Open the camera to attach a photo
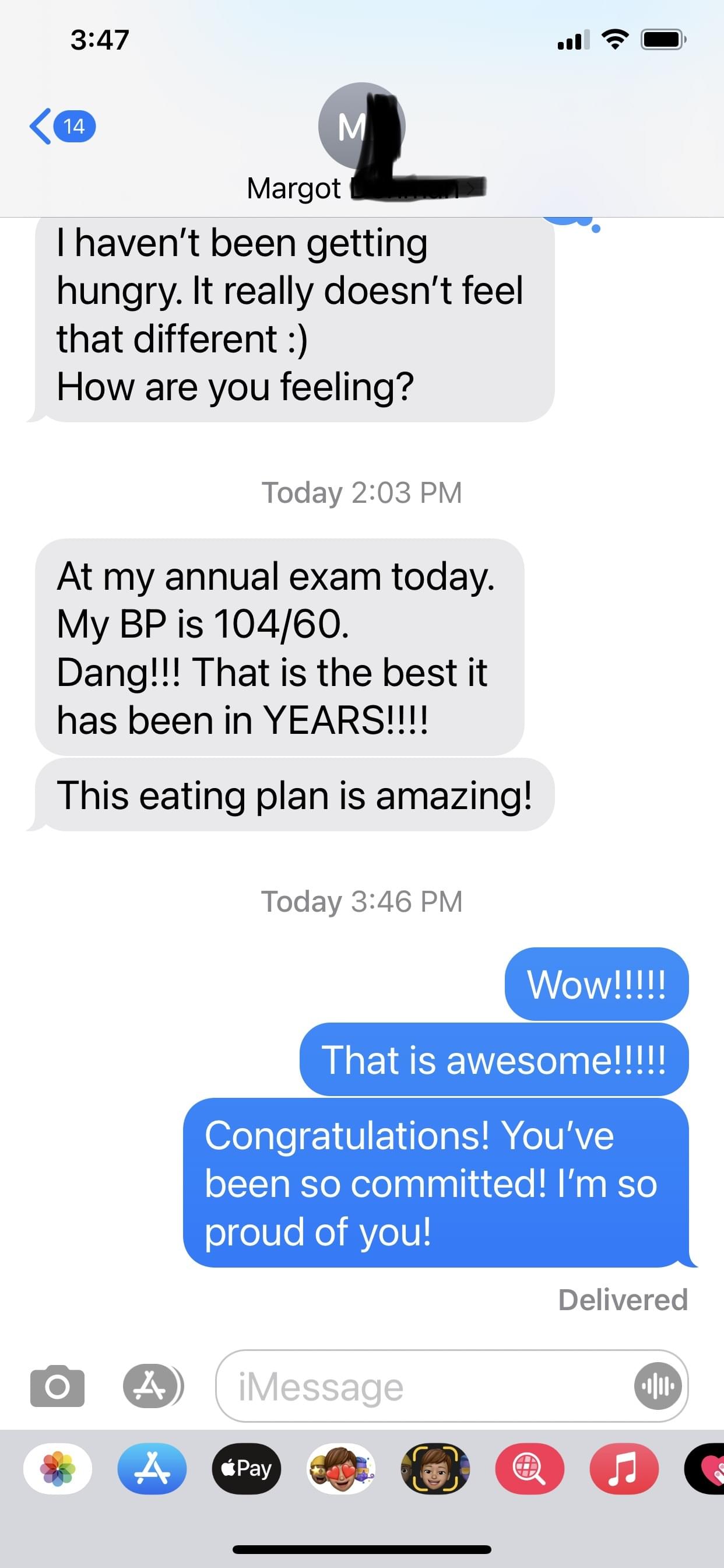 [57, 1386]
